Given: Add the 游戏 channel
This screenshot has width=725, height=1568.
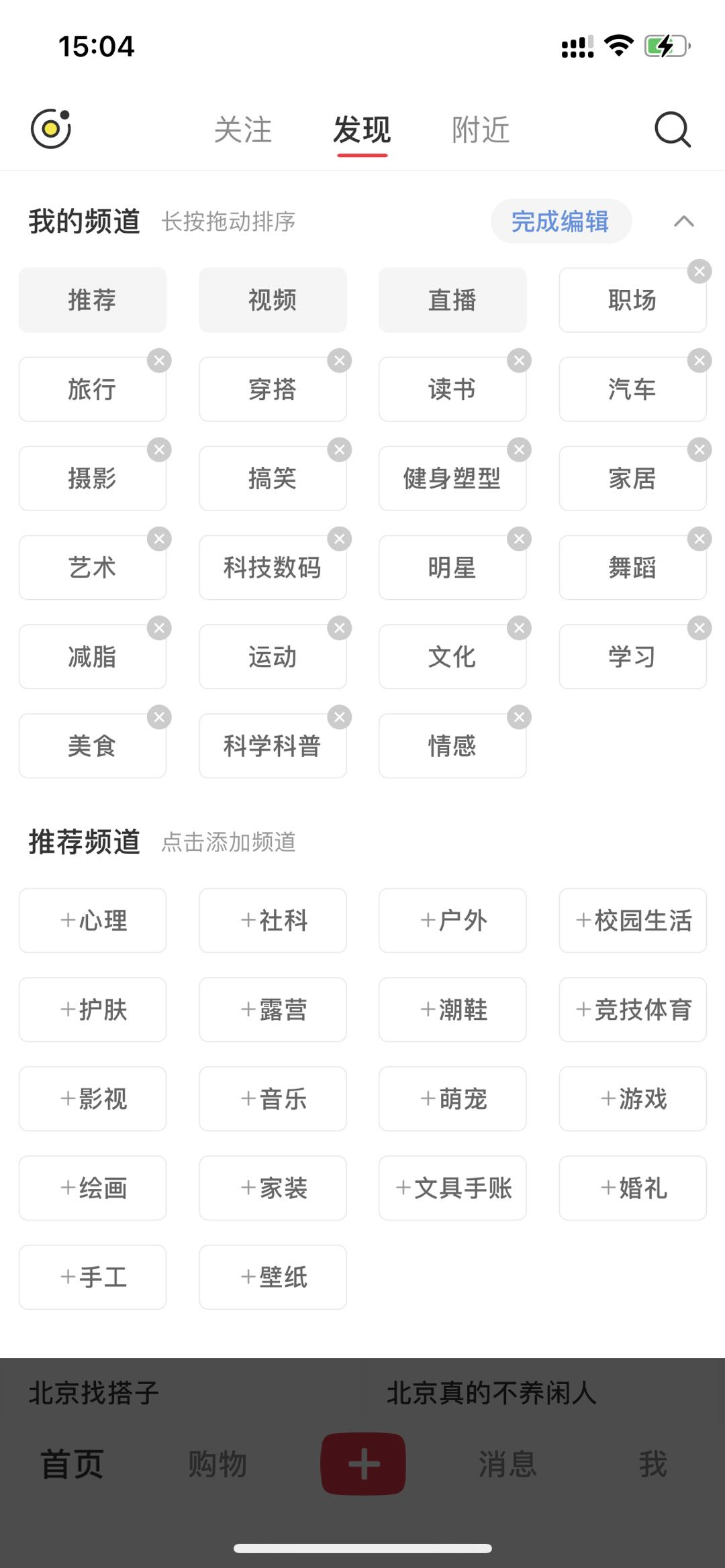Looking at the screenshot, I should [x=633, y=1099].
